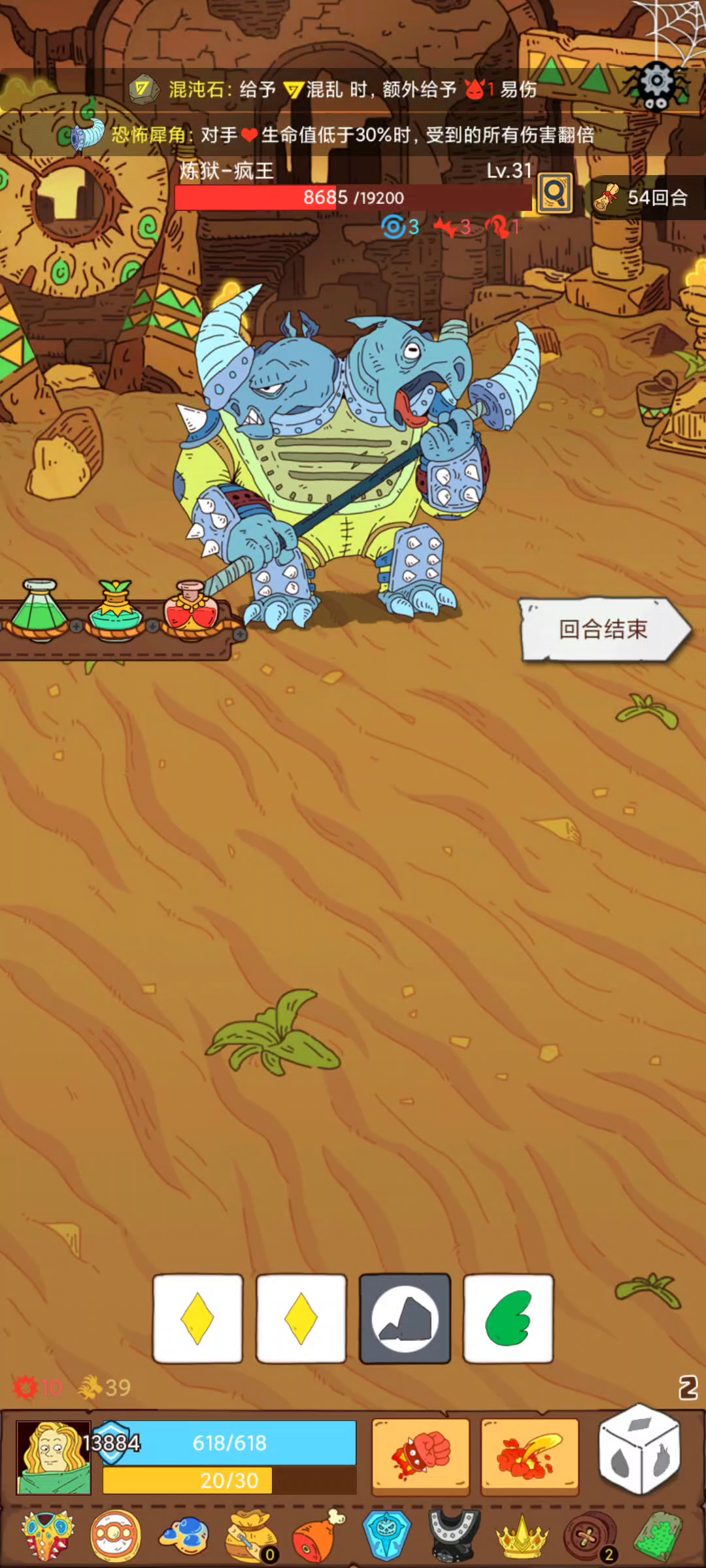Viewport: 706px width, 1568px height.
Task: Roll the white dice
Action: 640,1450
